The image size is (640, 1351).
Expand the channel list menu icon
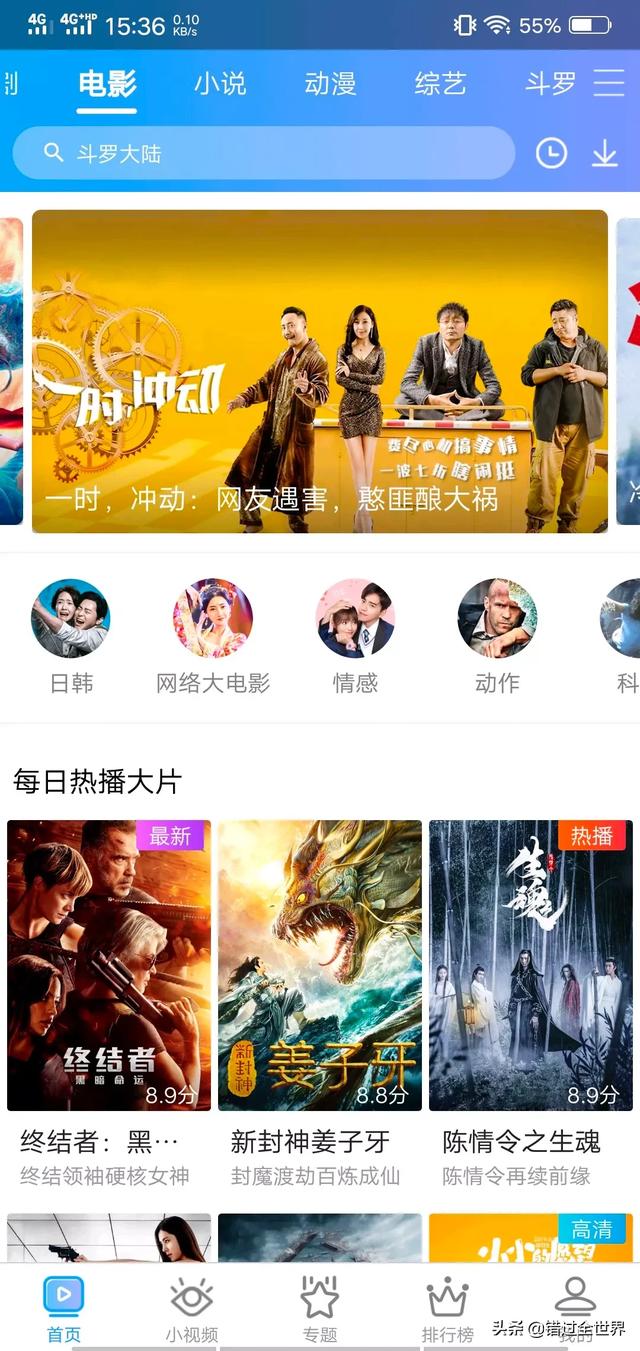click(x=608, y=83)
